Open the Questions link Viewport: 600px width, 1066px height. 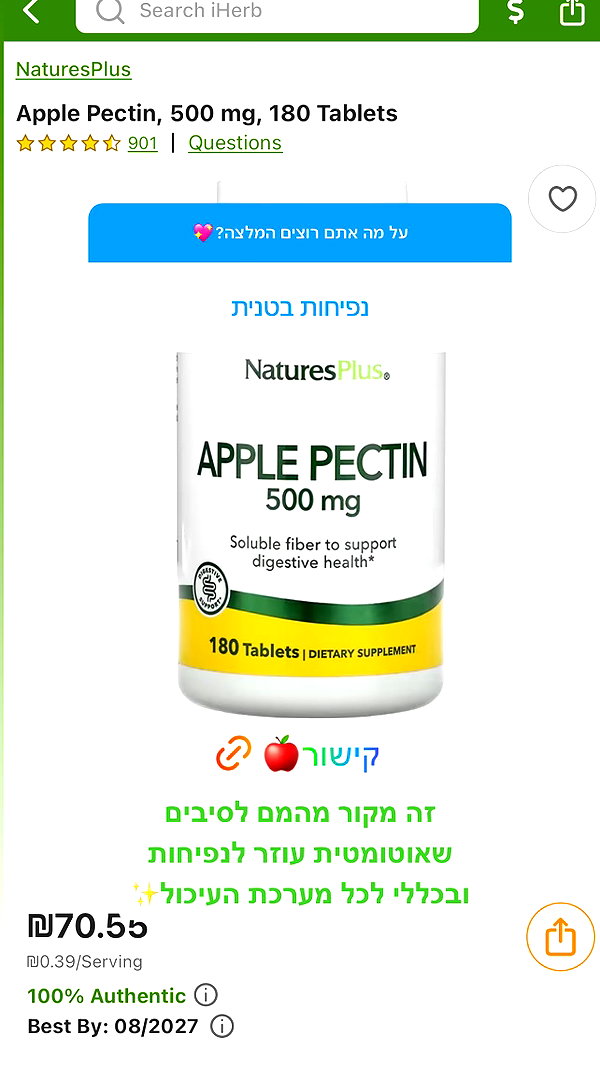(235, 143)
